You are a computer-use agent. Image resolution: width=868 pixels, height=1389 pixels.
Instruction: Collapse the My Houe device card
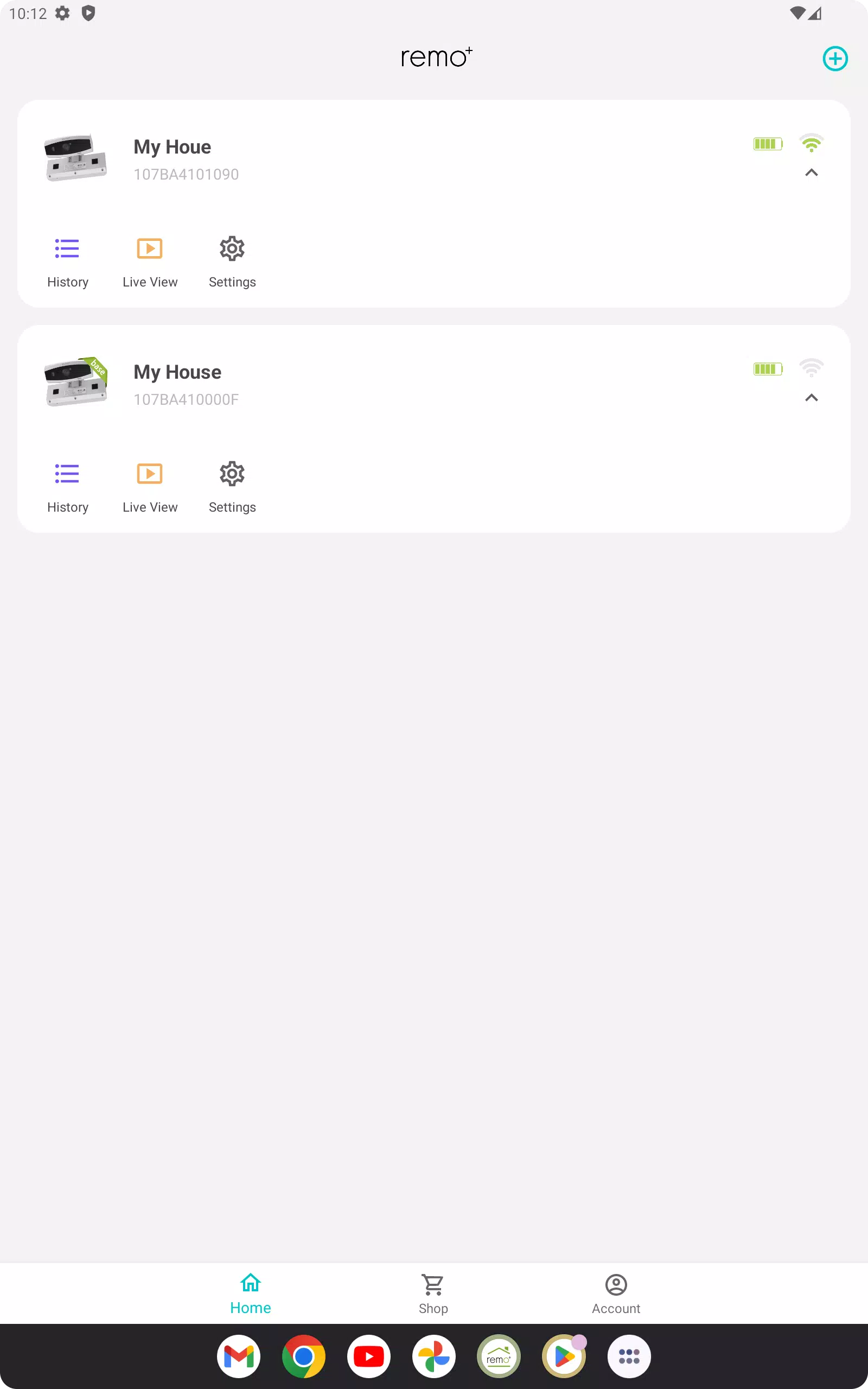pos(811,173)
